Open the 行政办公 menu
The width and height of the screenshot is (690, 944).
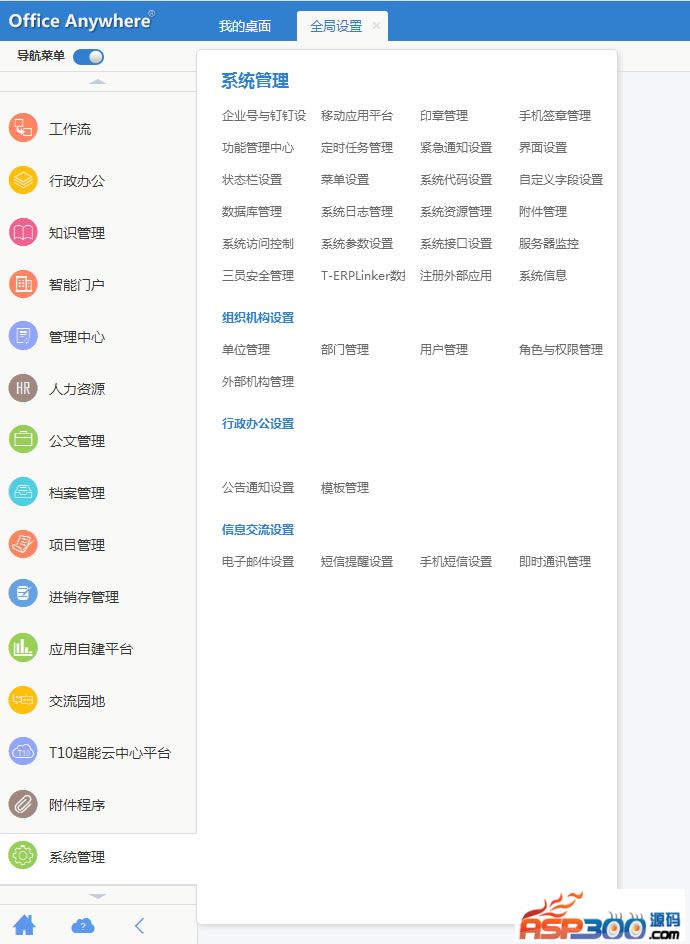[x=76, y=181]
